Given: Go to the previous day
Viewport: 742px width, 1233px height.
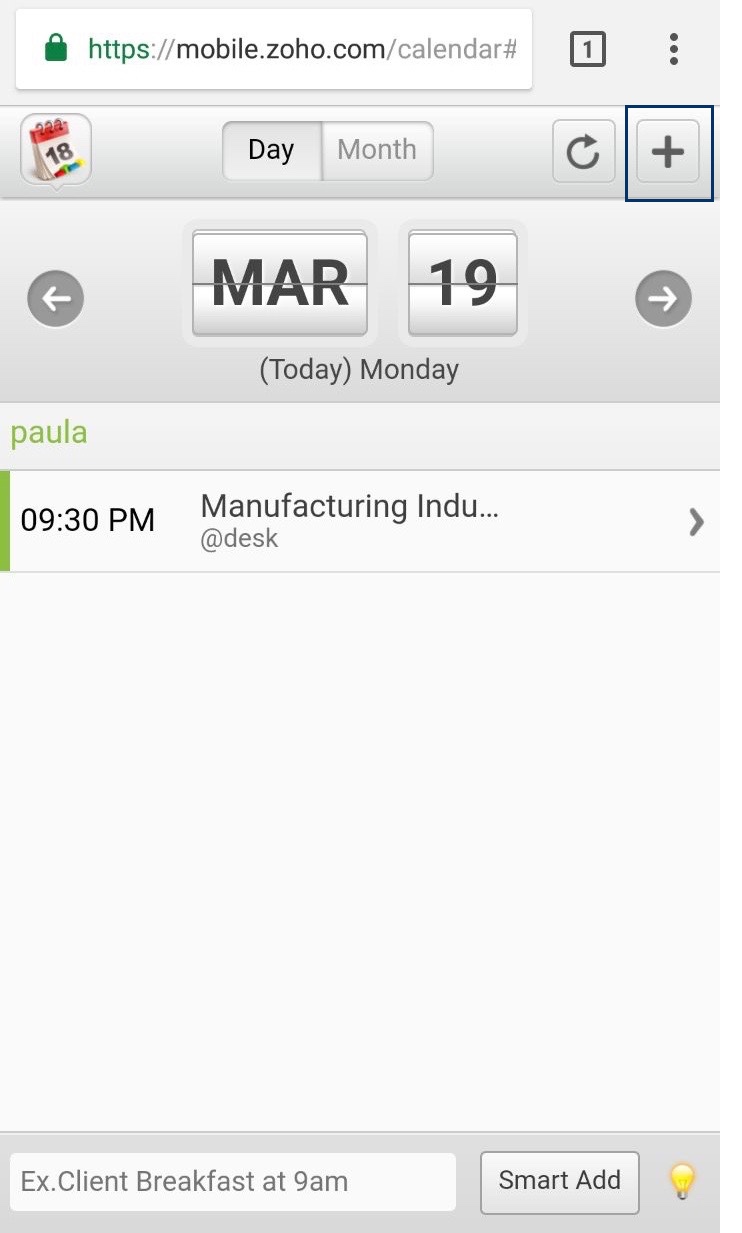Looking at the screenshot, I should click(x=56, y=298).
